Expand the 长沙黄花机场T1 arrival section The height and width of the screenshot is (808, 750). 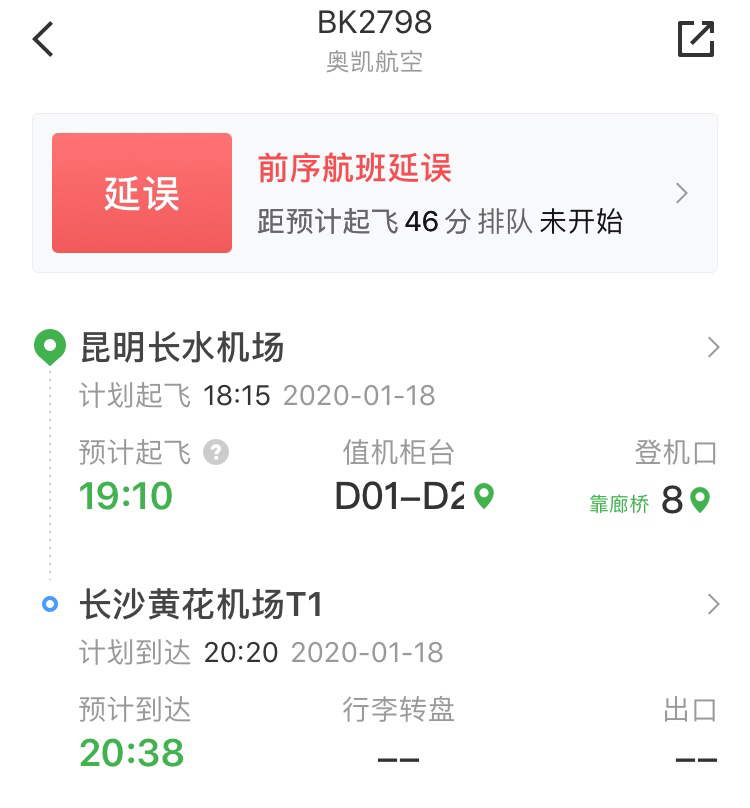(714, 603)
